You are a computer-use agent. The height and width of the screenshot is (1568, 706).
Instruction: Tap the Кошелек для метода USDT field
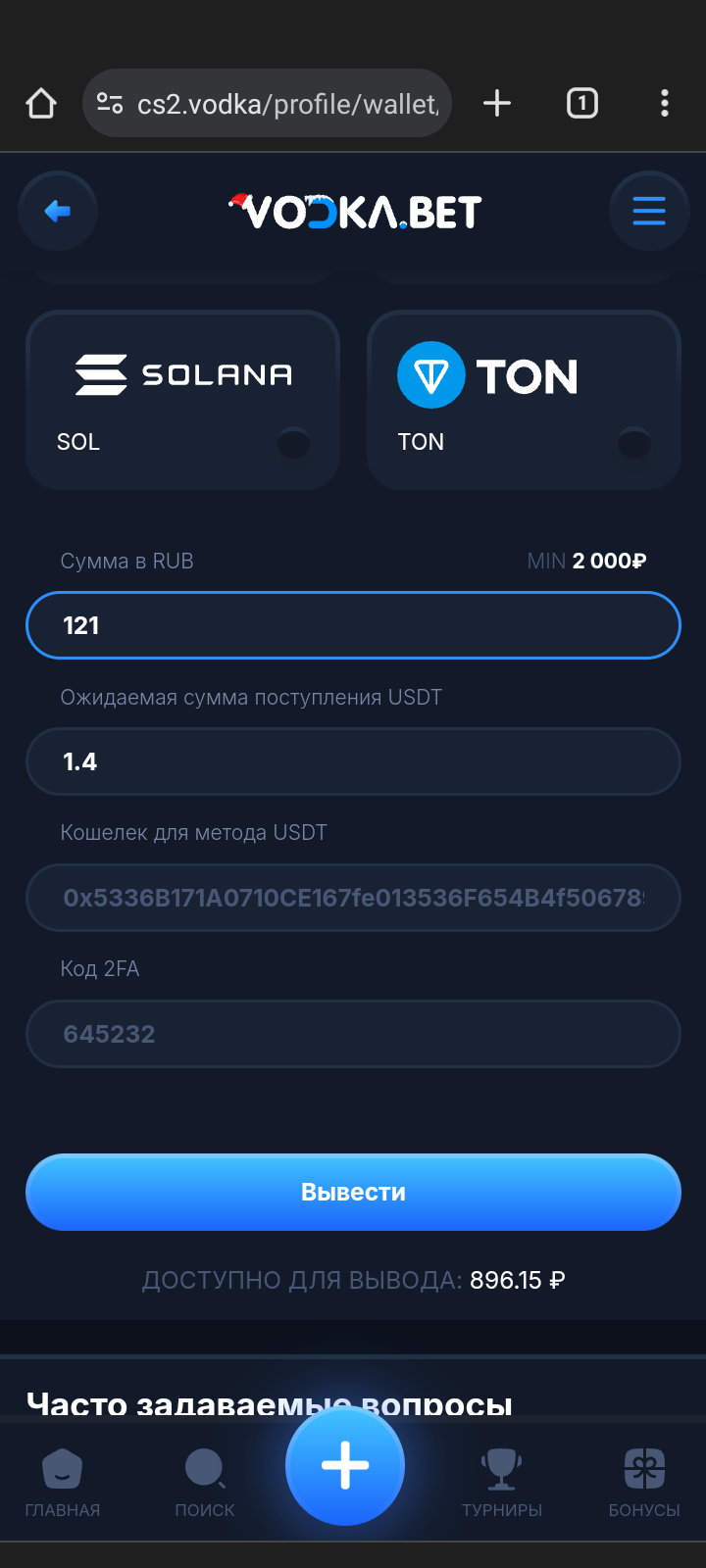(353, 898)
